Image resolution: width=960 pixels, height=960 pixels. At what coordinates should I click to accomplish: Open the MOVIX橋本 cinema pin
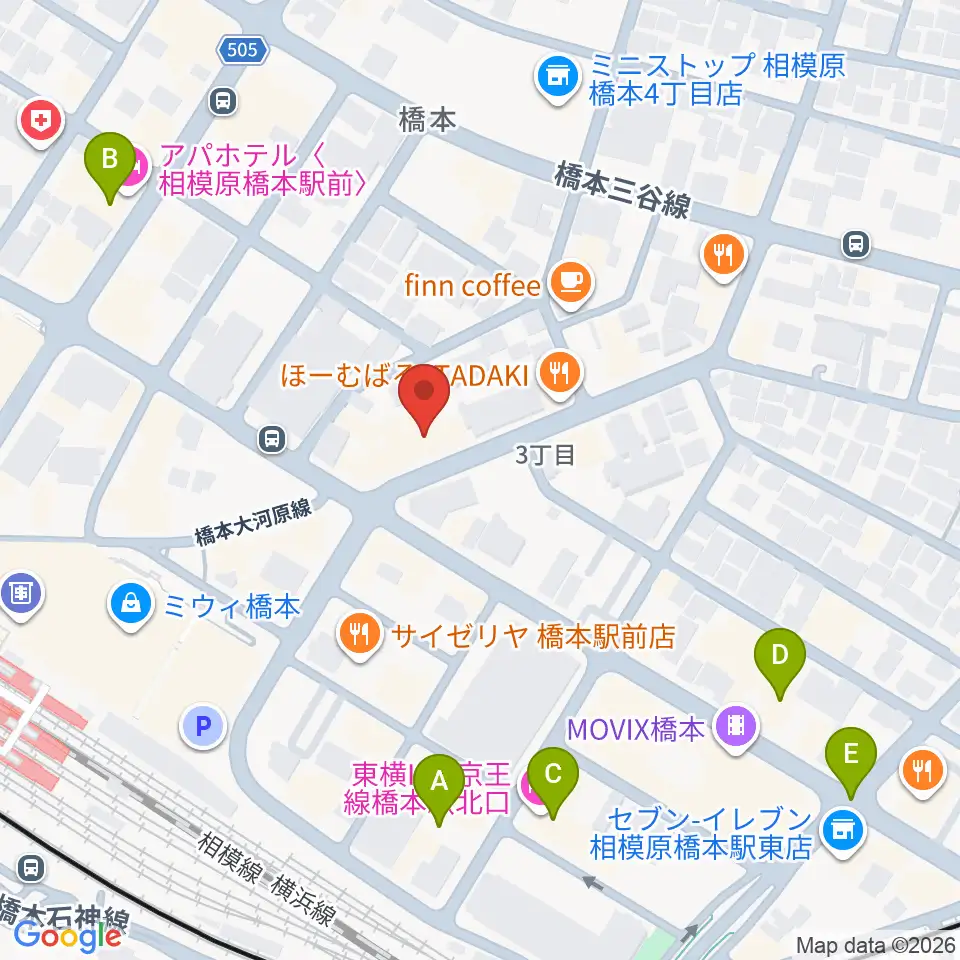737,728
